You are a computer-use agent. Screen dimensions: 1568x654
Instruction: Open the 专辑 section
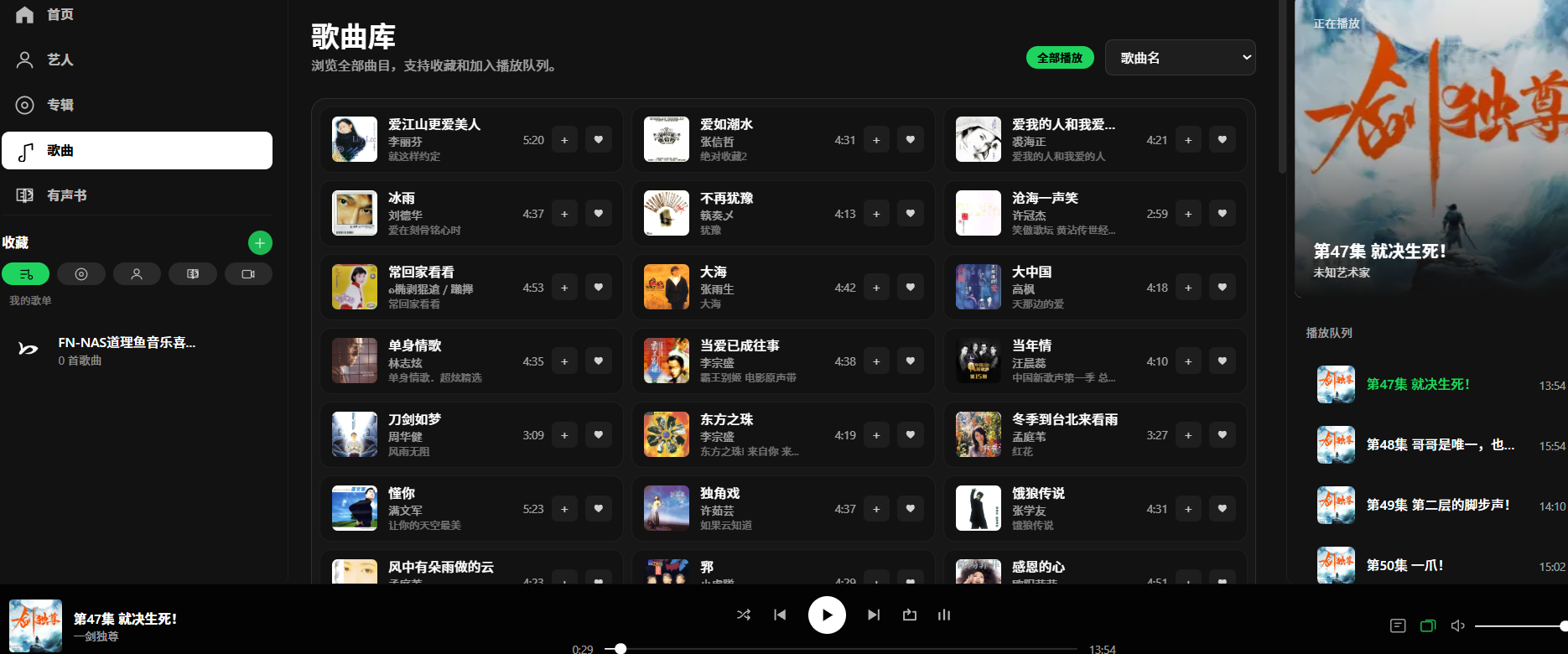pyautogui.click(x=59, y=105)
